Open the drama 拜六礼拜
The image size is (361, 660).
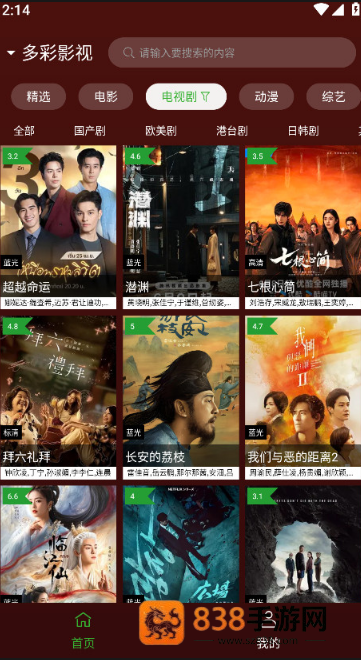[x=58, y=397]
